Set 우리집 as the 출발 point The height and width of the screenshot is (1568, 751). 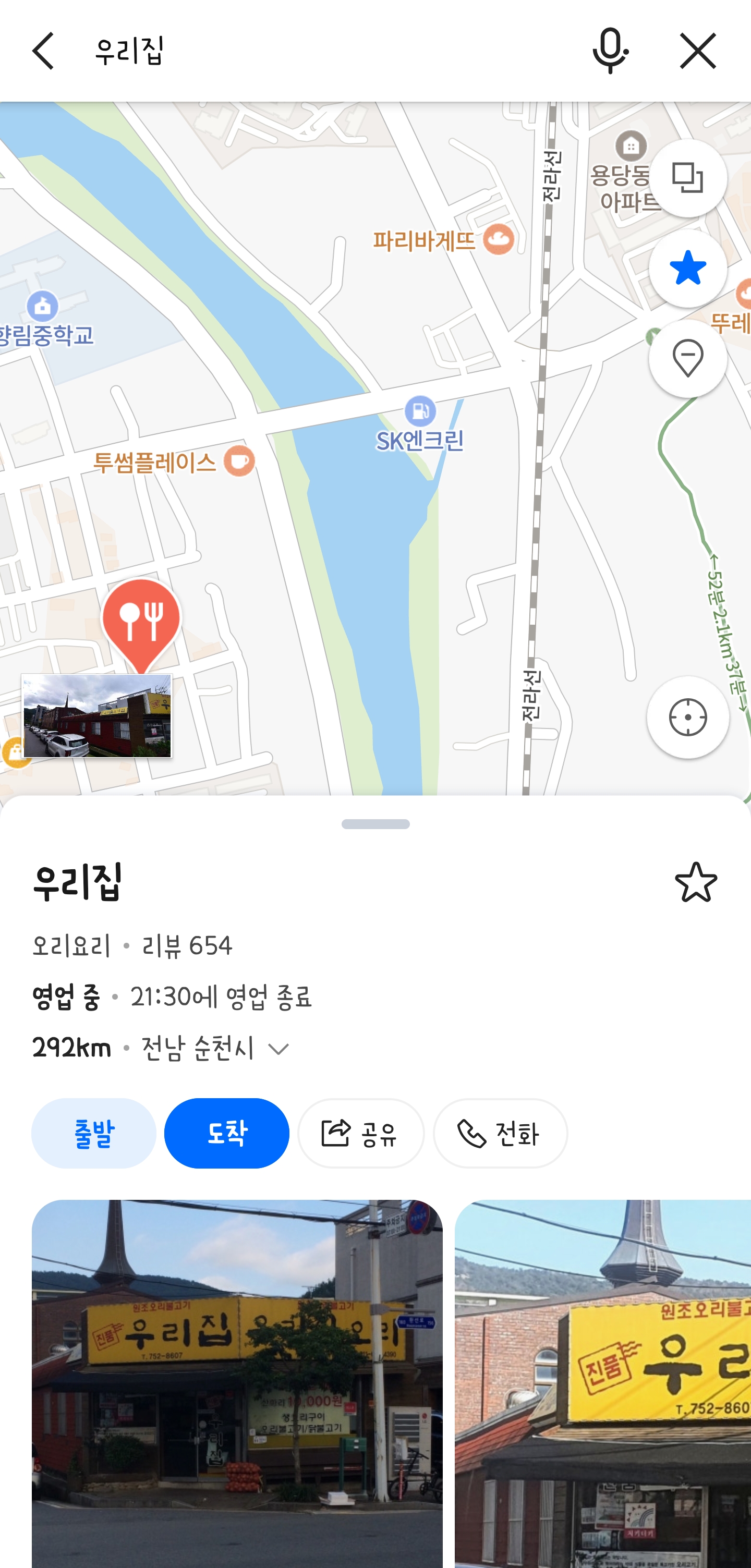pos(94,1133)
